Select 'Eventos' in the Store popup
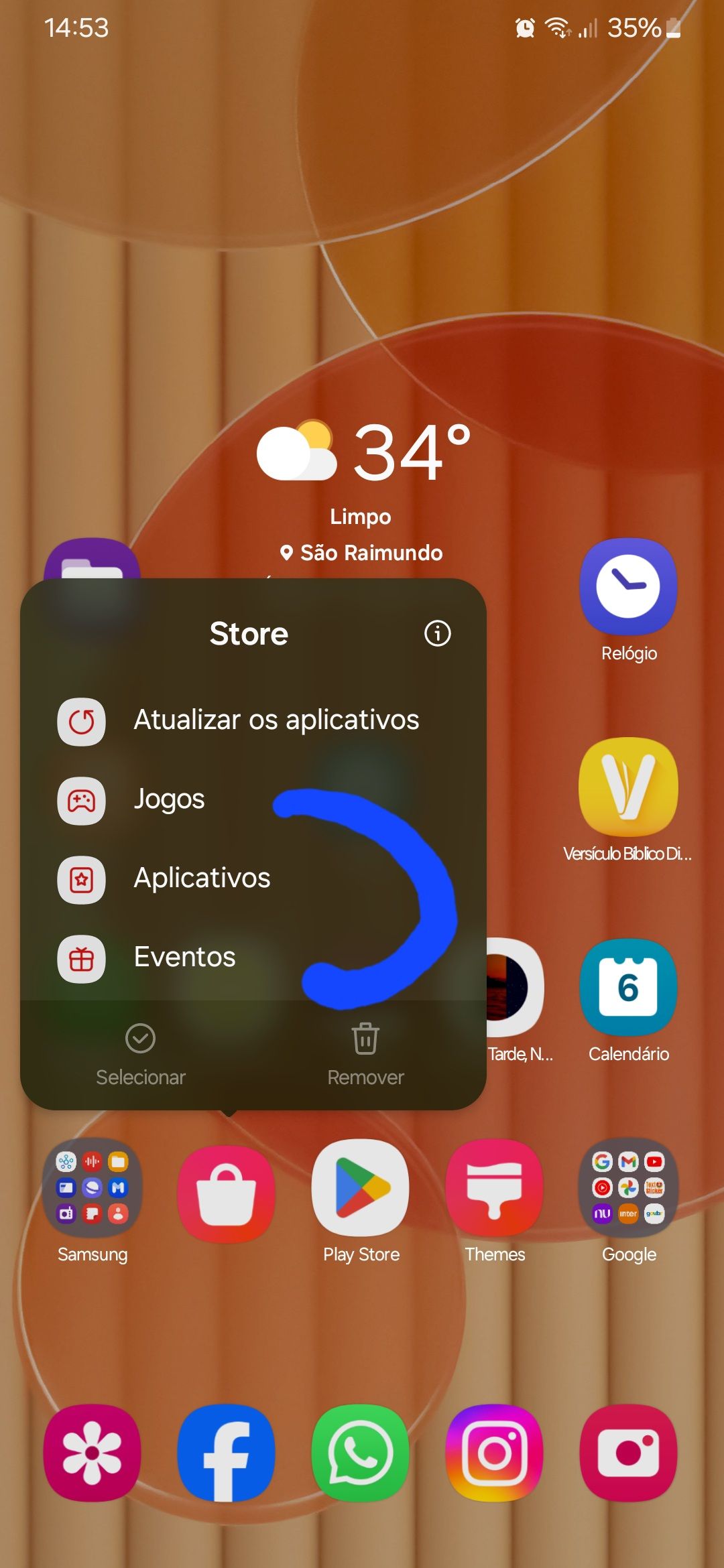 [183, 957]
